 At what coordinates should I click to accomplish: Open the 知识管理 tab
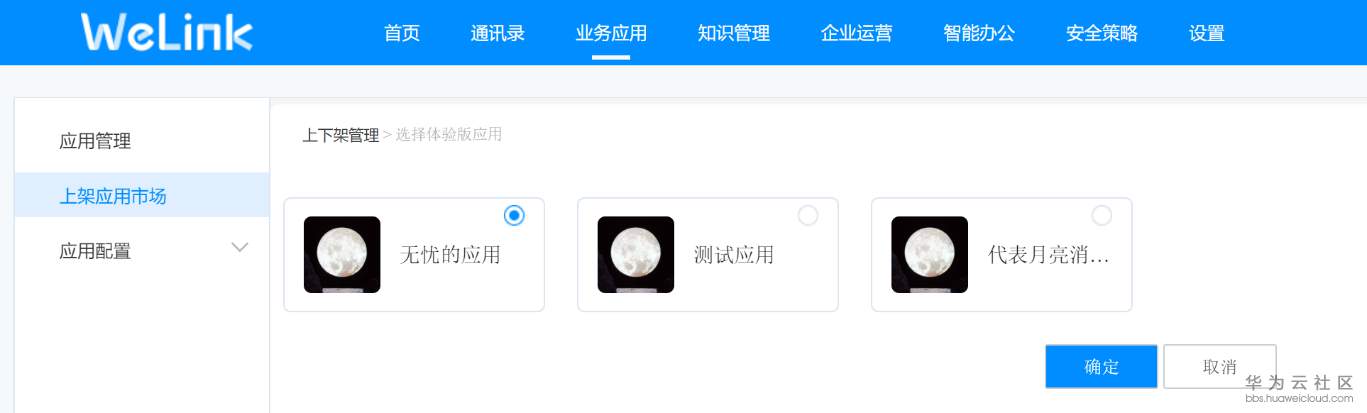tap(734, 33)
